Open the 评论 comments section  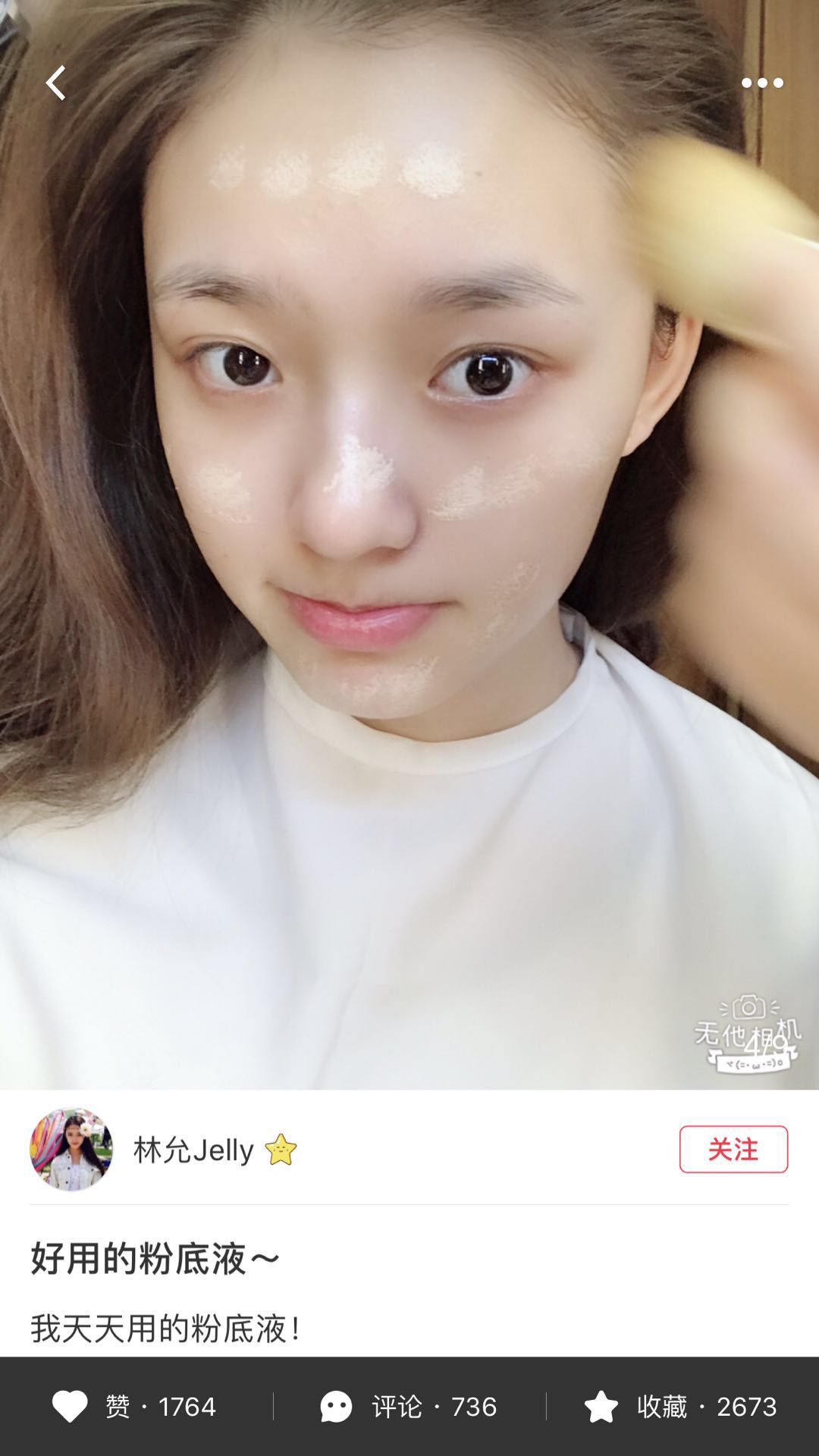pyautogui.click(x=409, y=1407)
